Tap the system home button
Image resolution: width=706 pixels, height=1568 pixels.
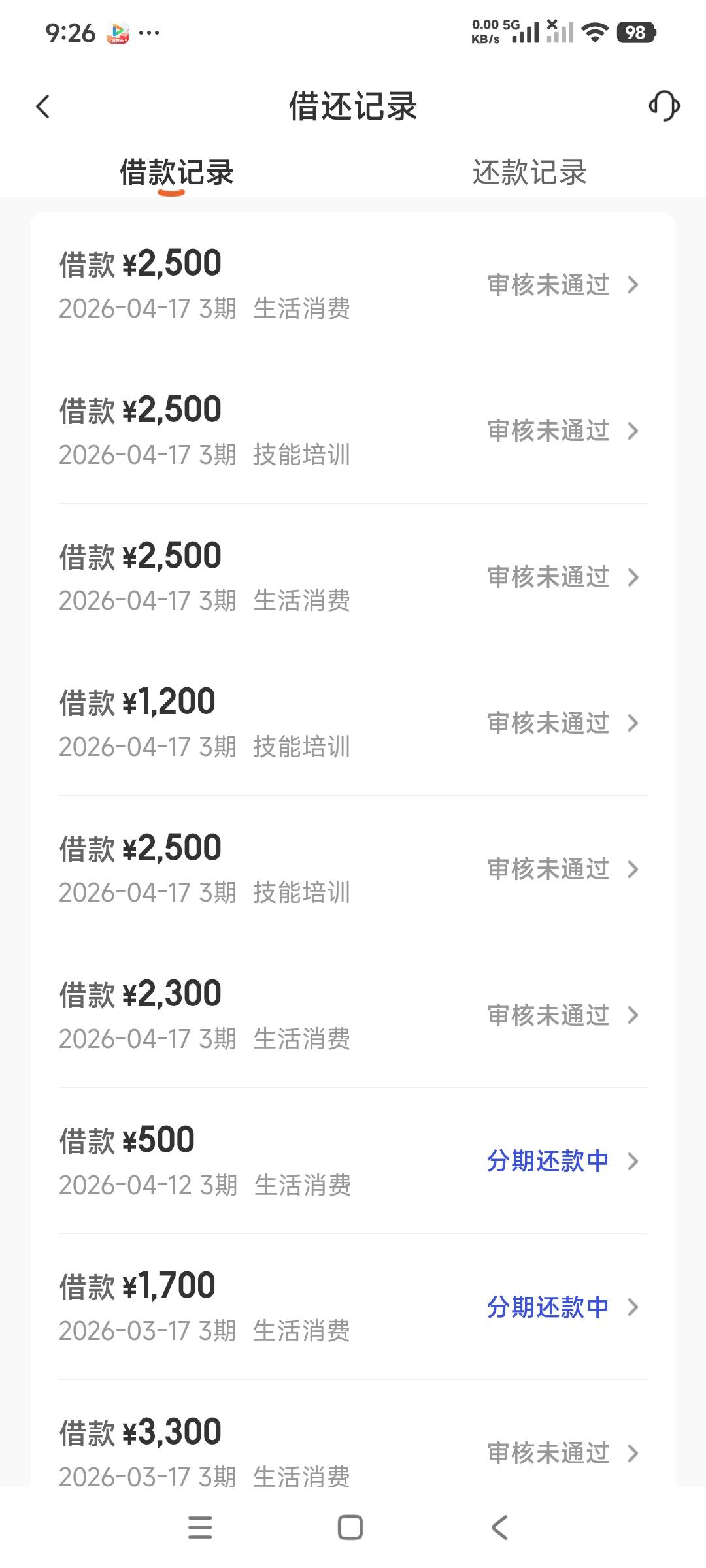click(x=350, y=1527)
